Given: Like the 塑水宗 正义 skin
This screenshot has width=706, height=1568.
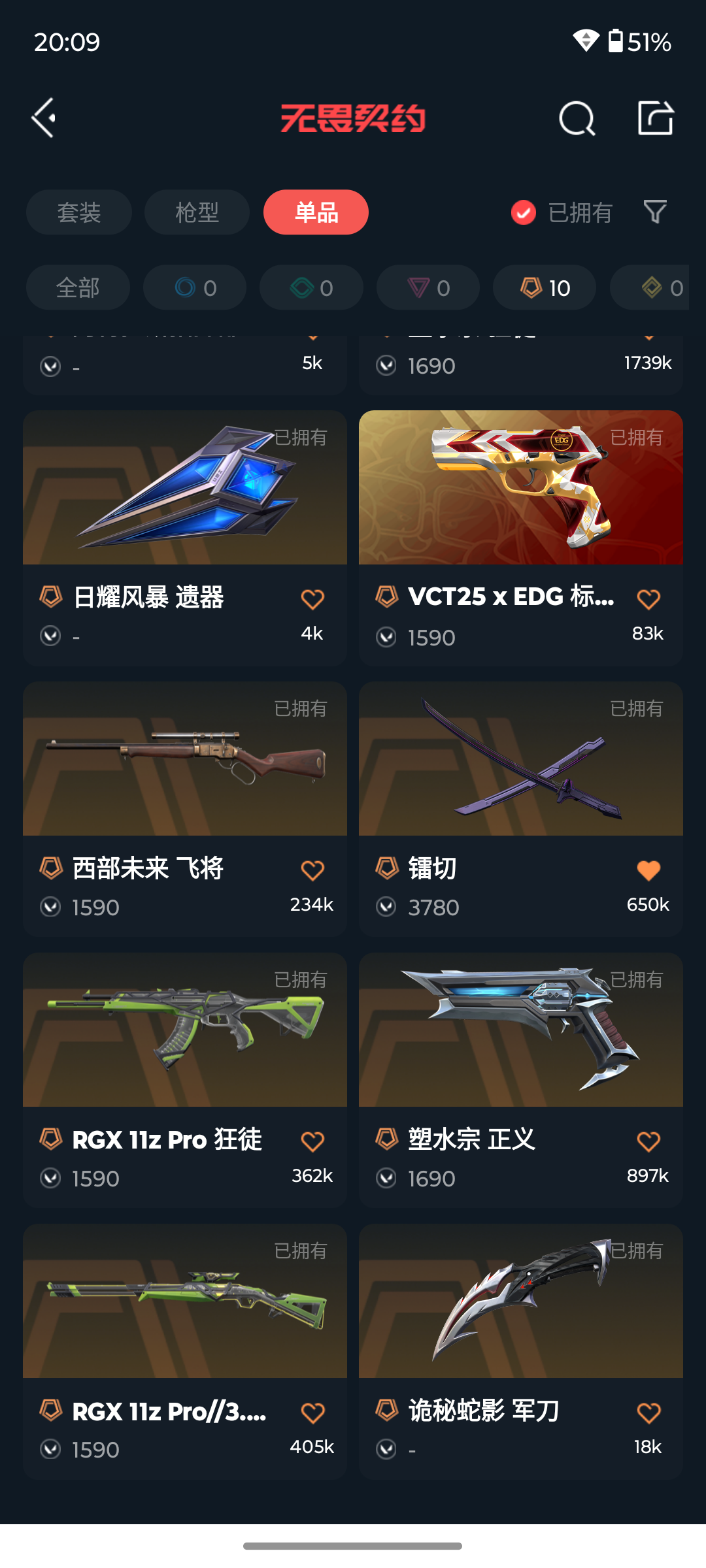Looking at the screenshot, I should pyautogui.click(x=648, y=1141).
